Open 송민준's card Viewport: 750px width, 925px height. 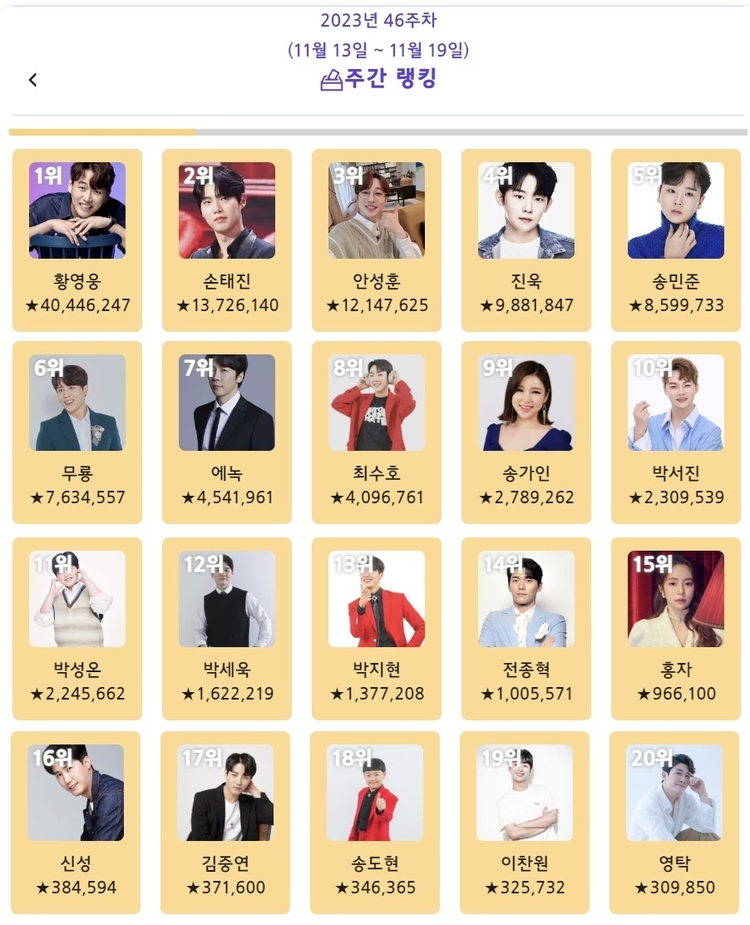click(x=676, y=239)
